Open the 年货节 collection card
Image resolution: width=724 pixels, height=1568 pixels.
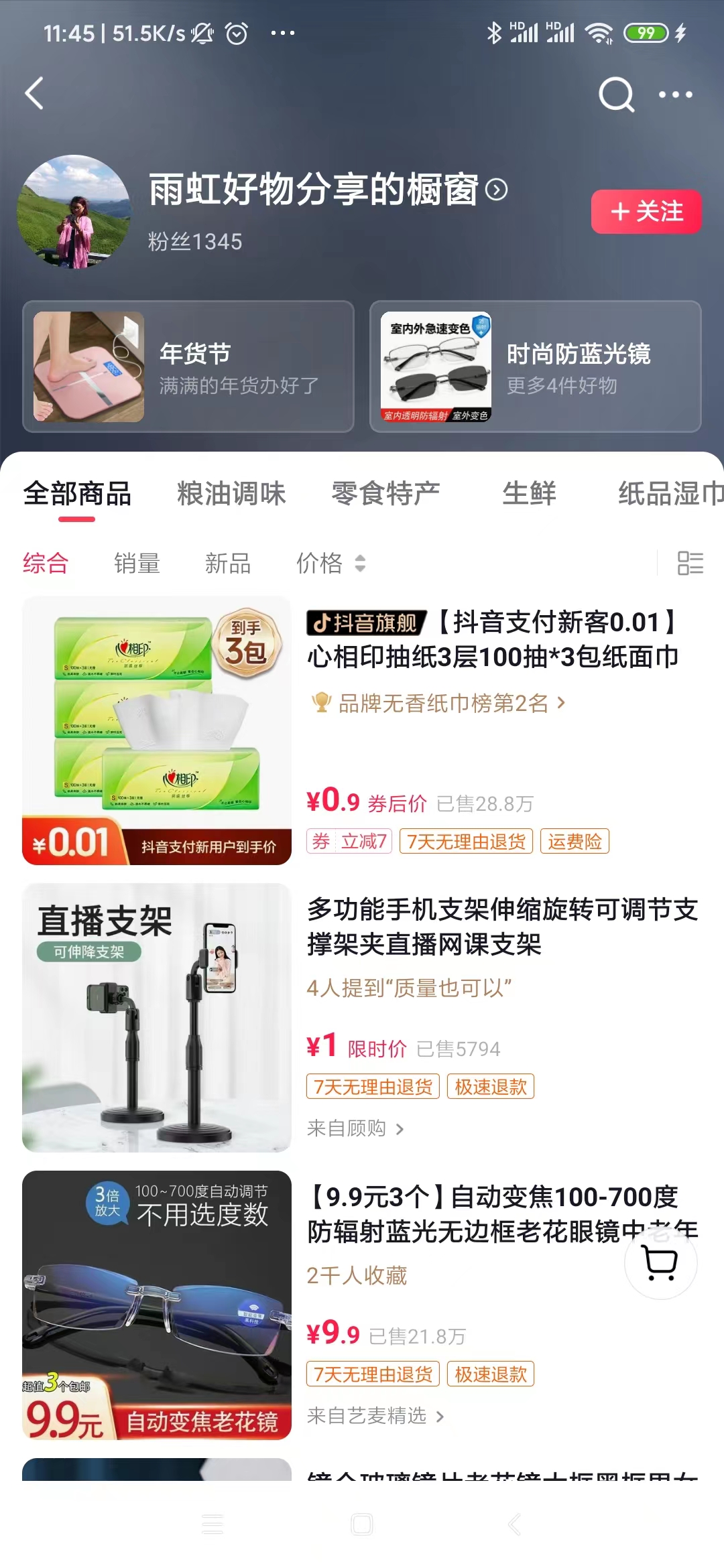pyautogui.click(x=188, y=367)
